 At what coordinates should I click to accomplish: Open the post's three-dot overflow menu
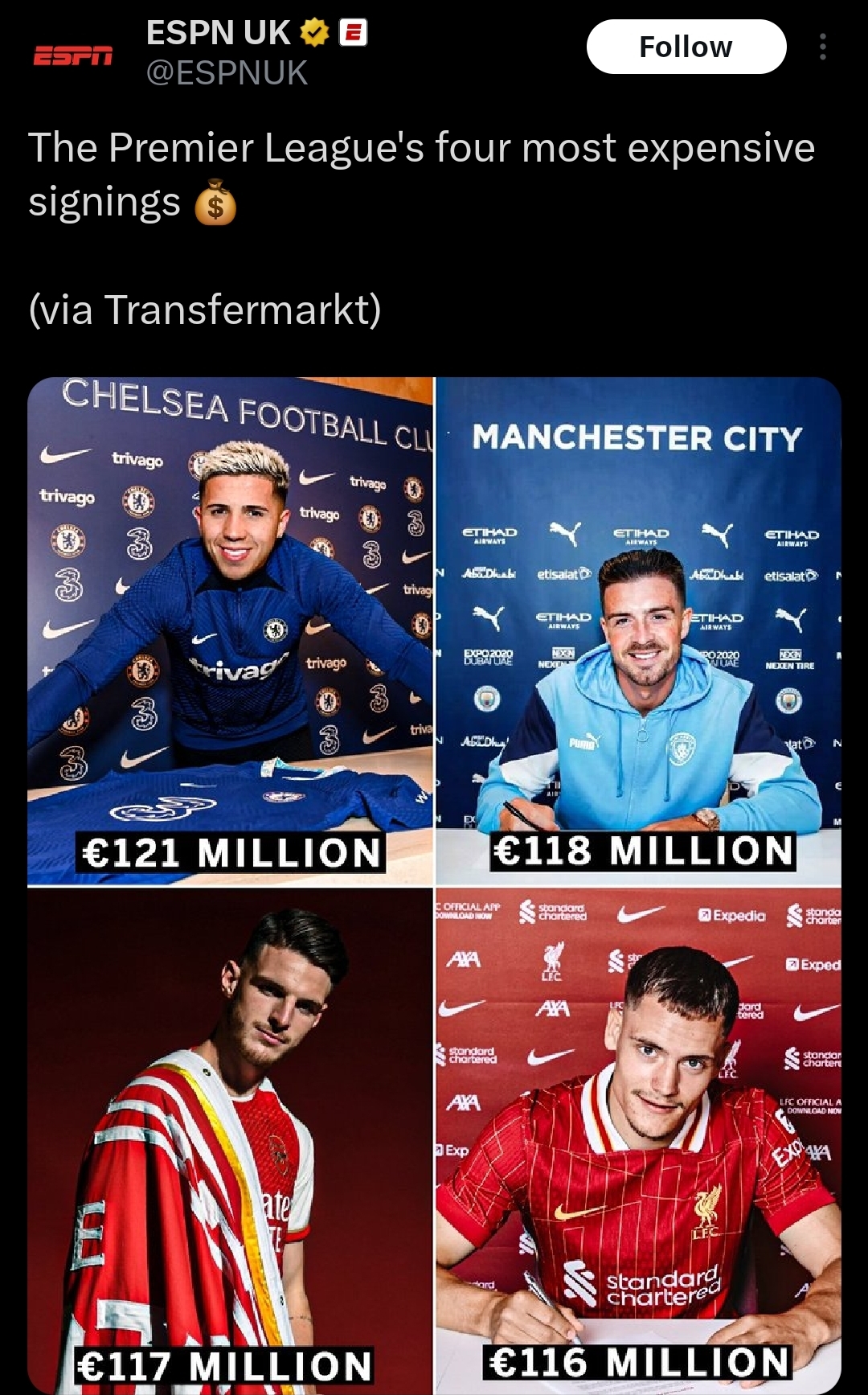coord(822,47)
